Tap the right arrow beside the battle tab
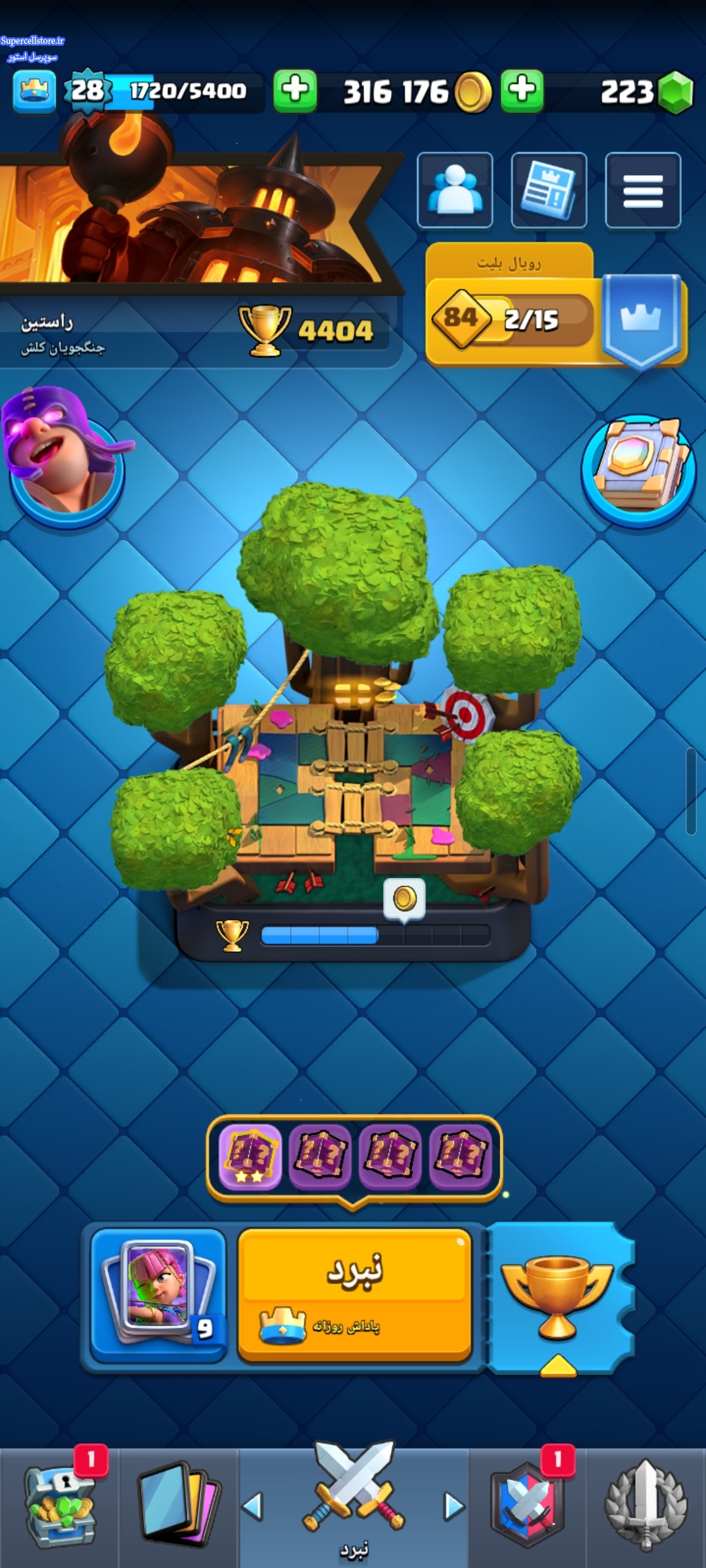The height and width of the screenshot is (1568, 706). pyautogui.click(x=454, y=1506)
